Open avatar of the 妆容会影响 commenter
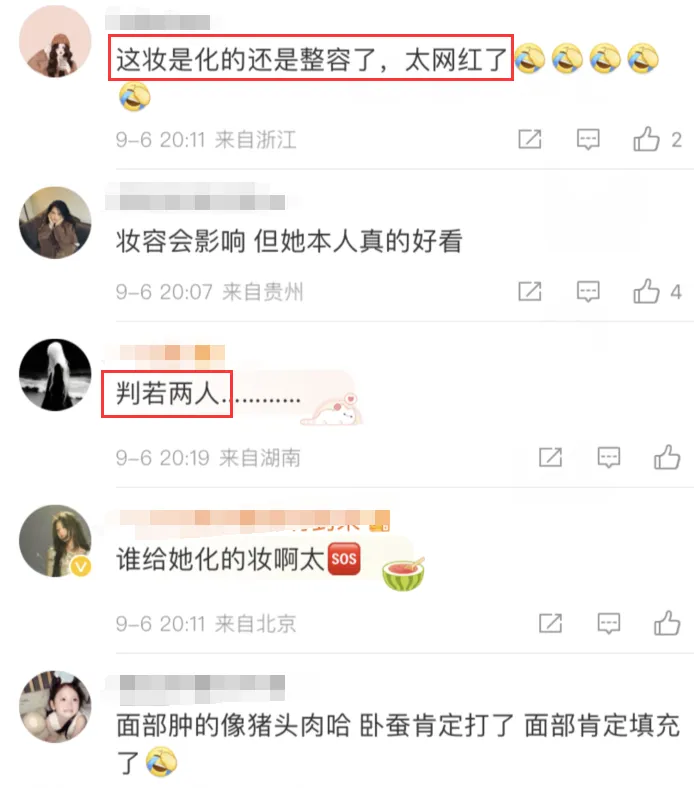This screenshot has height=788, width=694. (55, 223)
